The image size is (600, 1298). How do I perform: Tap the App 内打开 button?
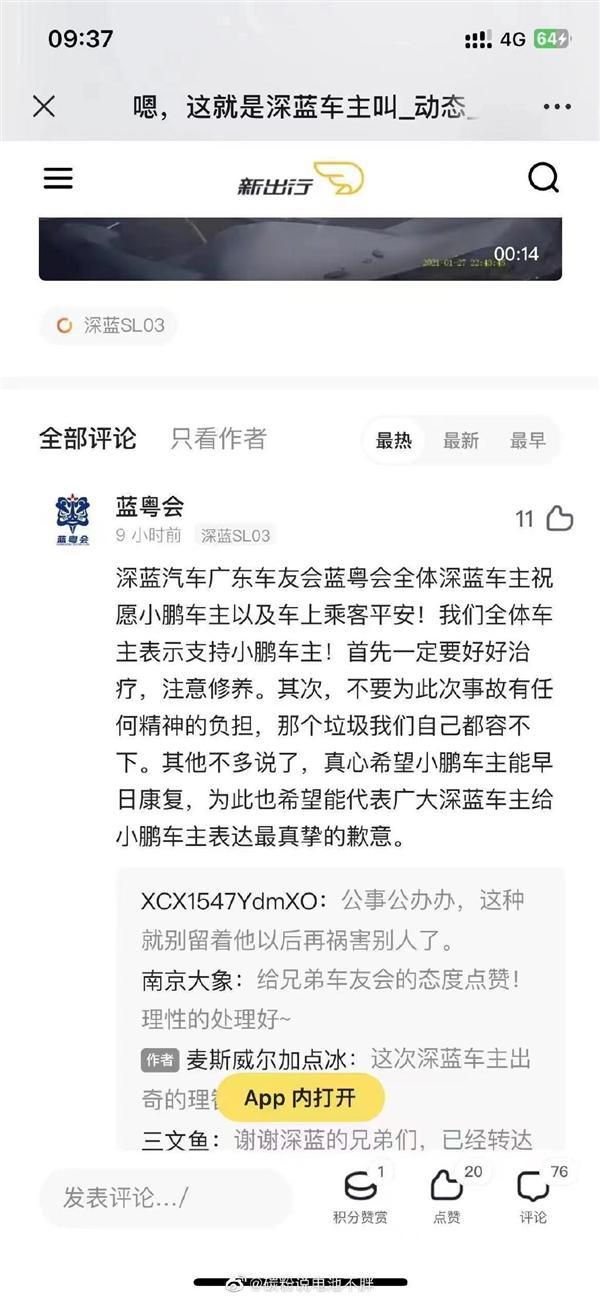click(300, 1097)
